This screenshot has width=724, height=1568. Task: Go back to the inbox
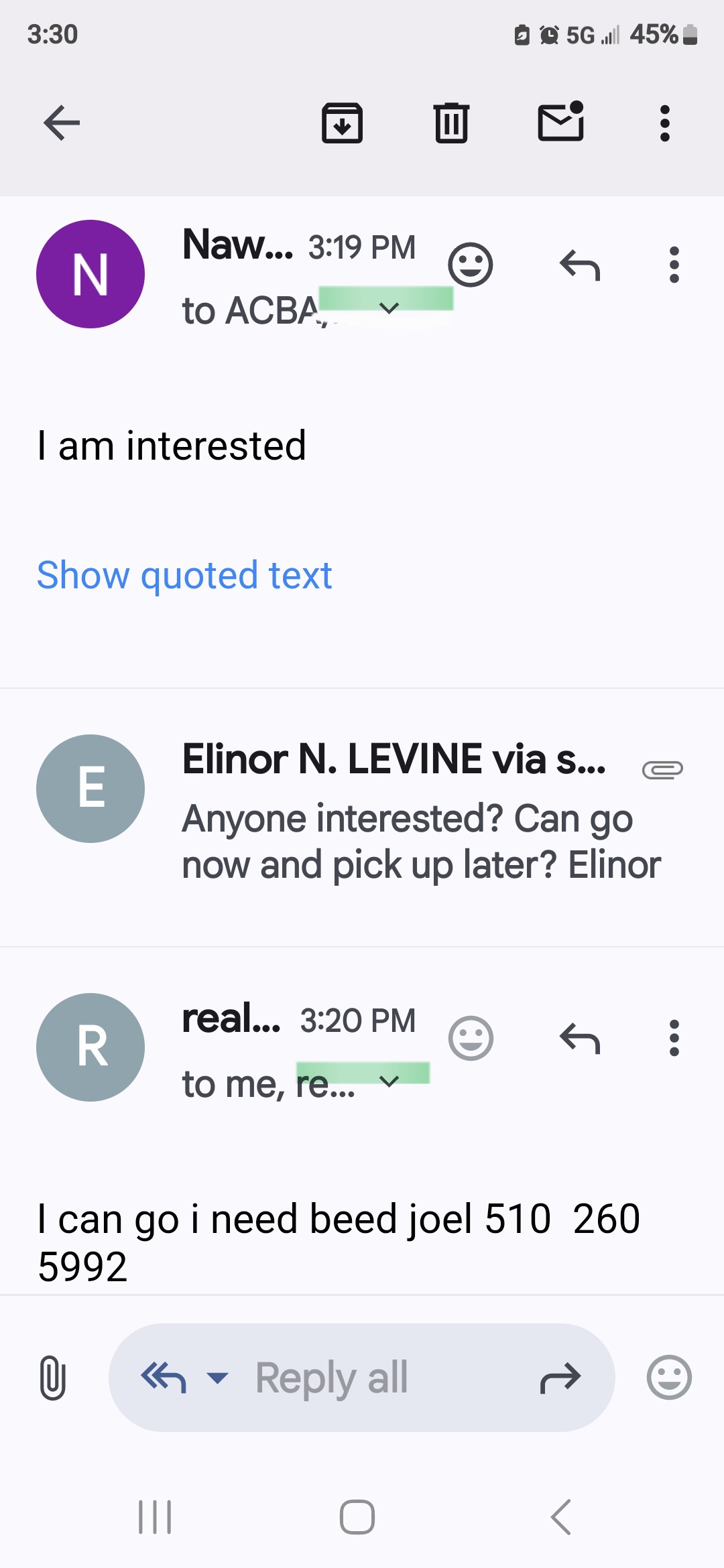(62, 123)
